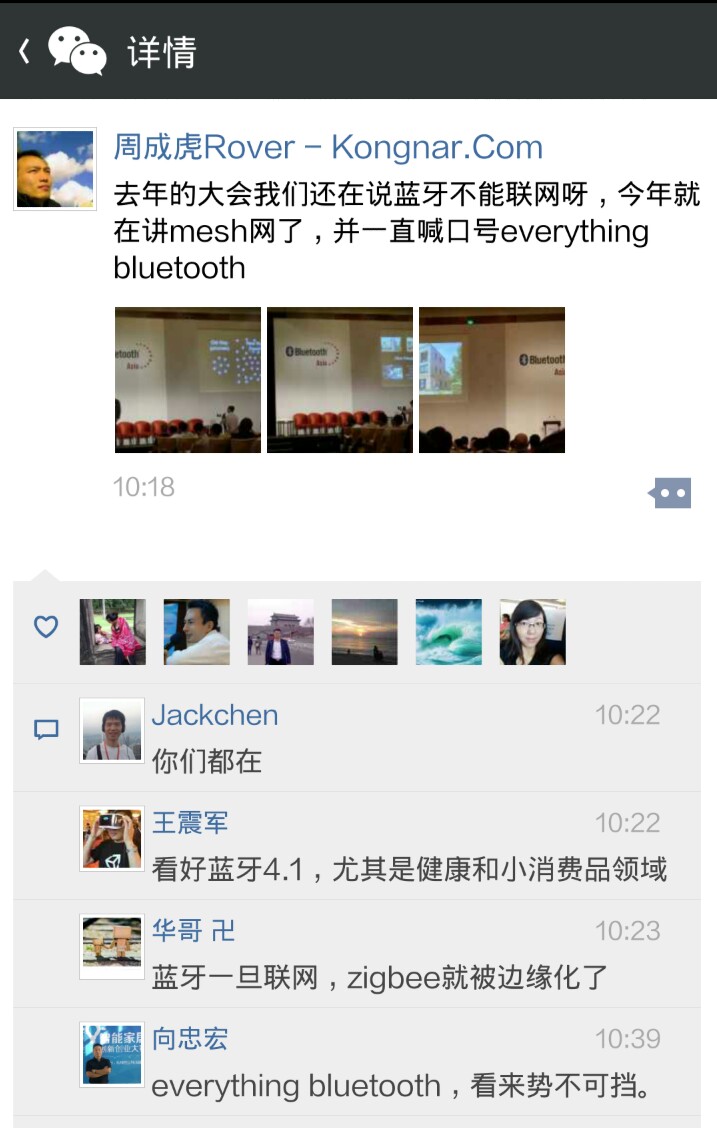Viewport: 717px width, 1128px height.
Task: Reply to Jackchen's comment 你们都在
Action: tap(400, 761)
